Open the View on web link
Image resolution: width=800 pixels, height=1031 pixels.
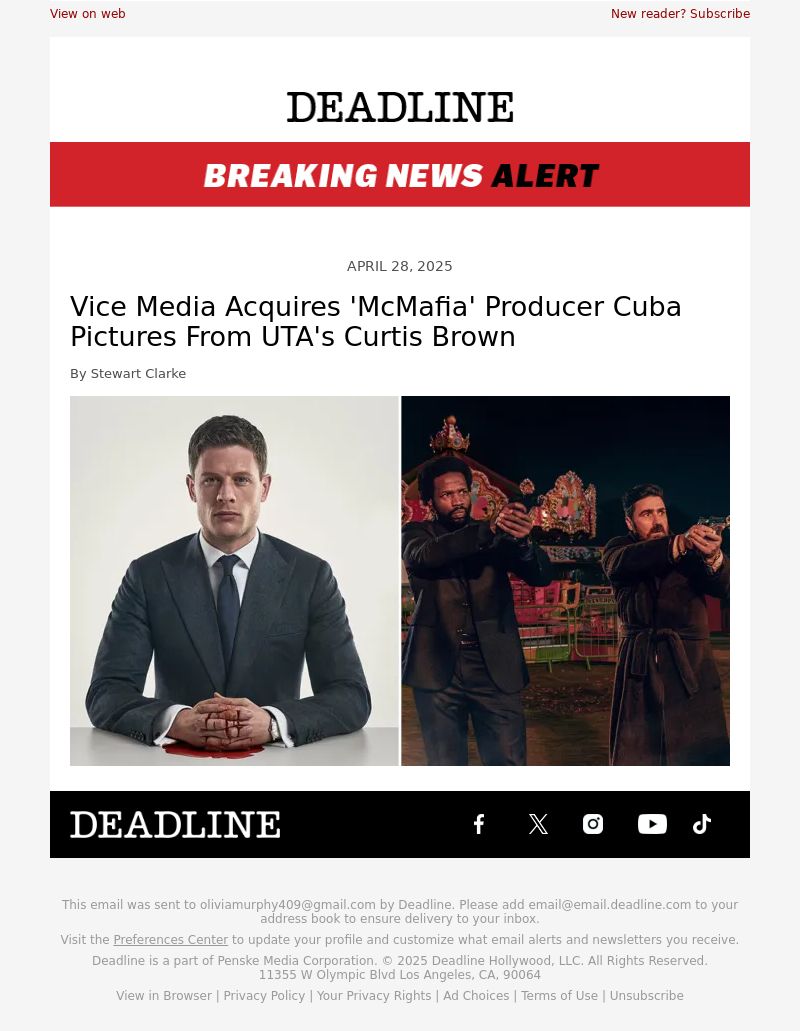(88, 14)
